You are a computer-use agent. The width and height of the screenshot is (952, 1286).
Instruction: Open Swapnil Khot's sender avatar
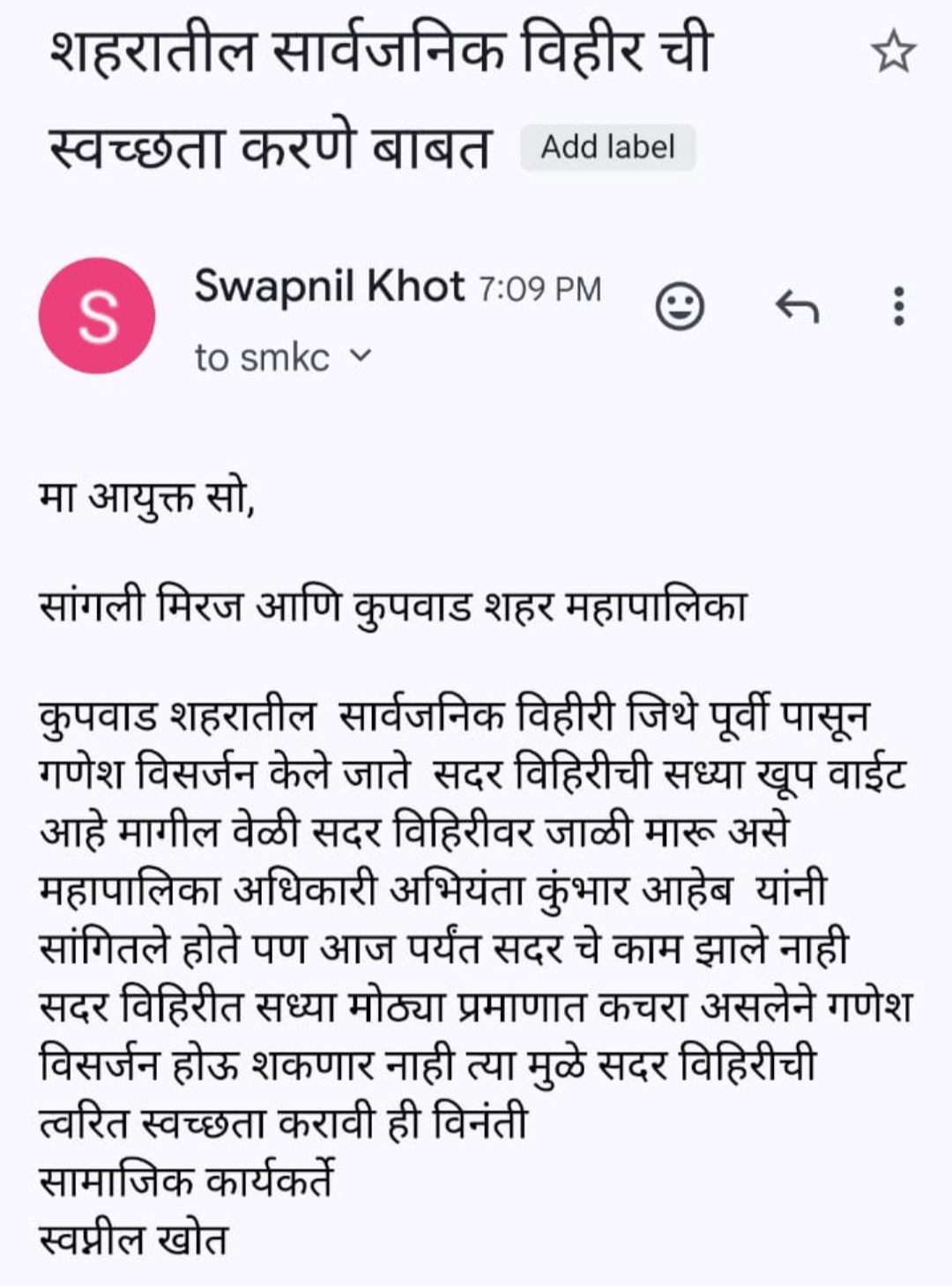97,316
